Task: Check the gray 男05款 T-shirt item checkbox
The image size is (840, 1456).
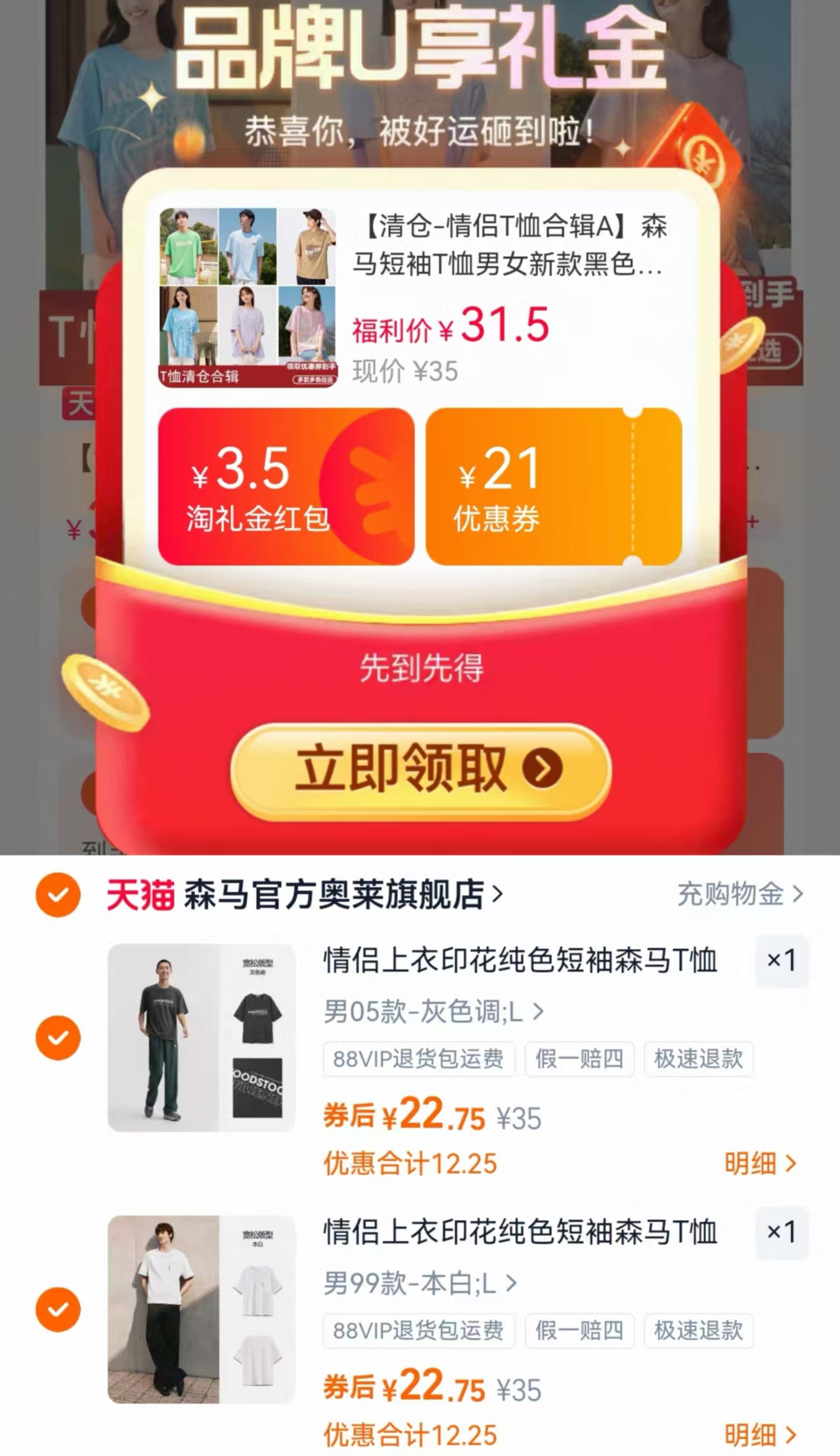Action: pos(58,1038)
